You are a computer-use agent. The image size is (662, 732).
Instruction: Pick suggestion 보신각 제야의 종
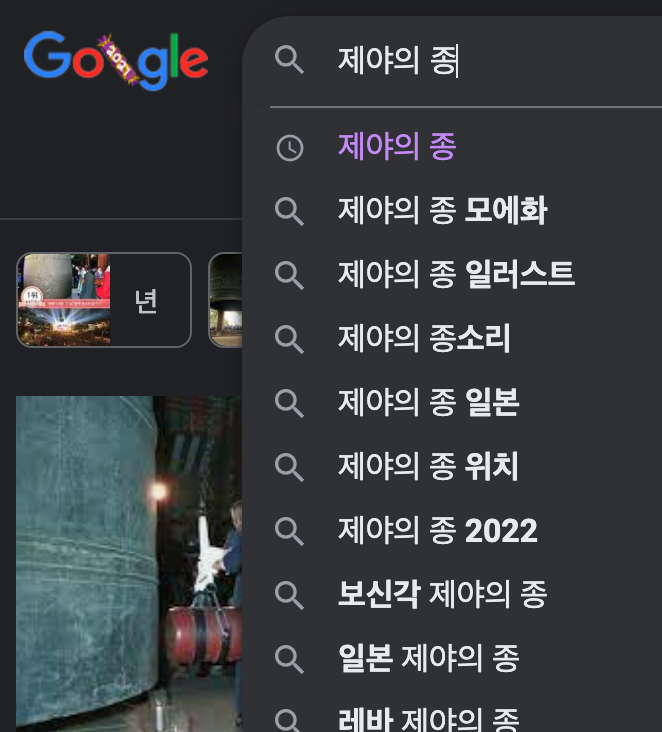coord(442,595)
